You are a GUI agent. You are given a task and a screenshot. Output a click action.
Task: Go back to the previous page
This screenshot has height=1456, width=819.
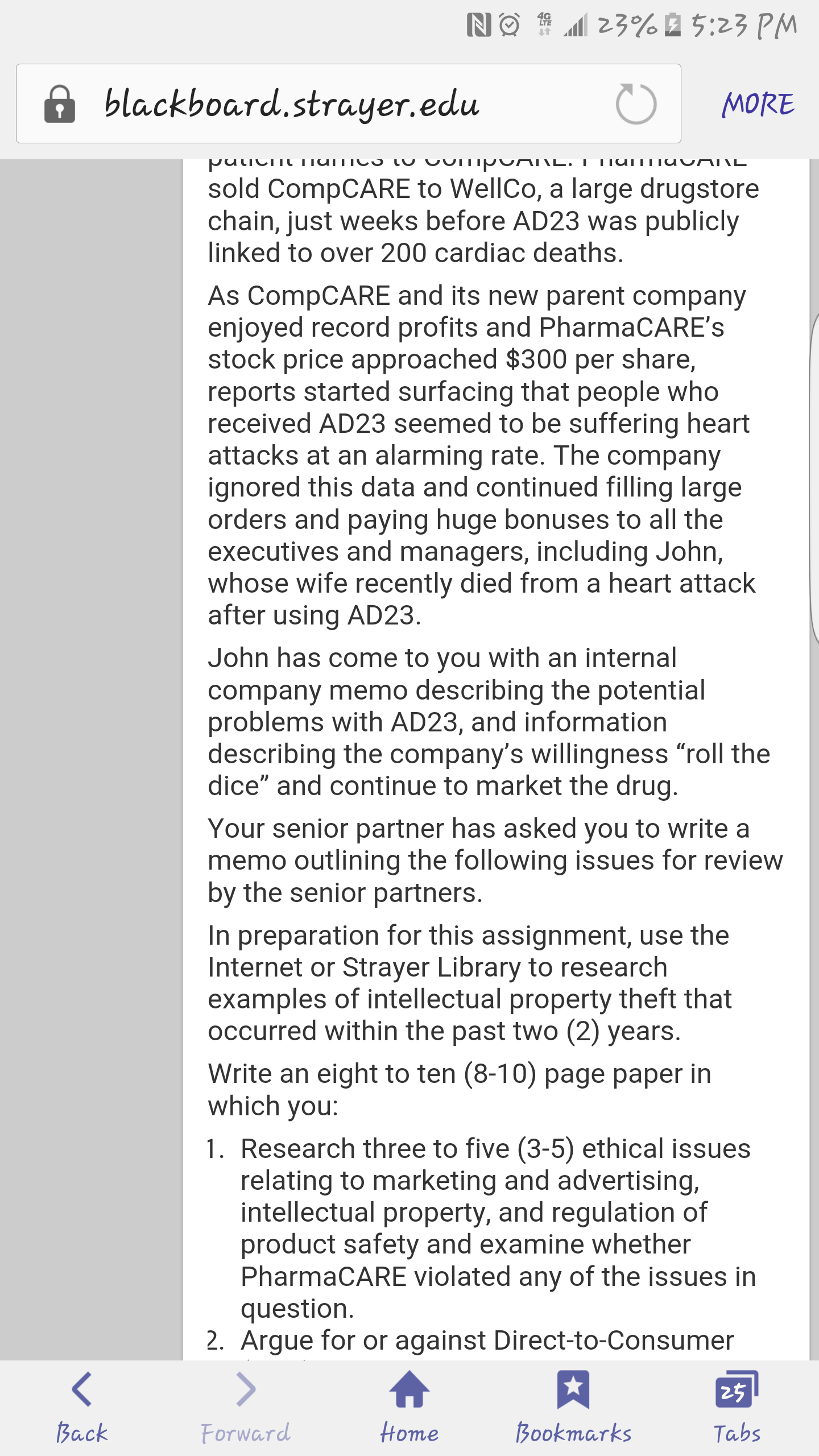click(x=82, y=1408)
